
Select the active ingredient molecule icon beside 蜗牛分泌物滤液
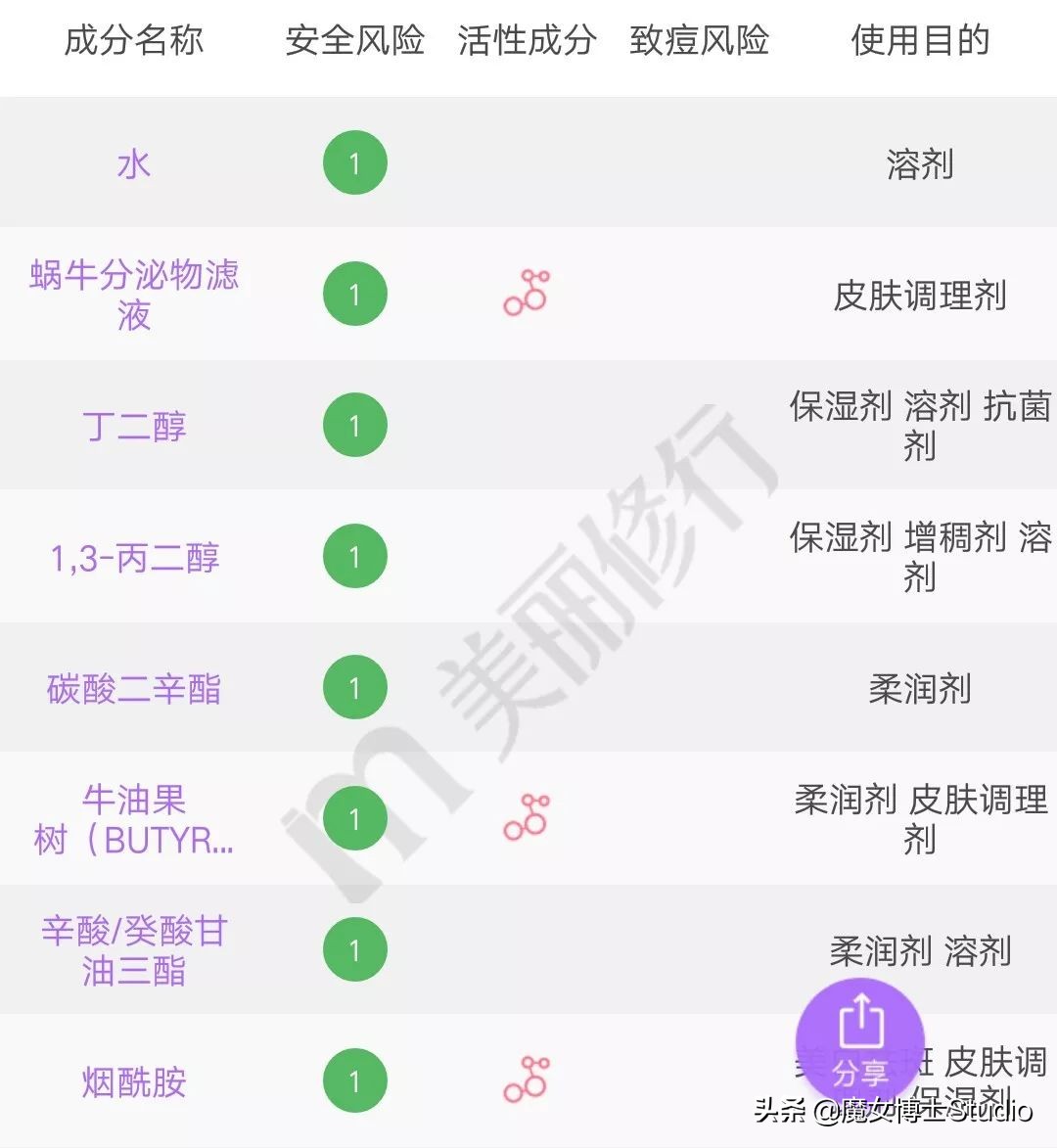(527, 293)
